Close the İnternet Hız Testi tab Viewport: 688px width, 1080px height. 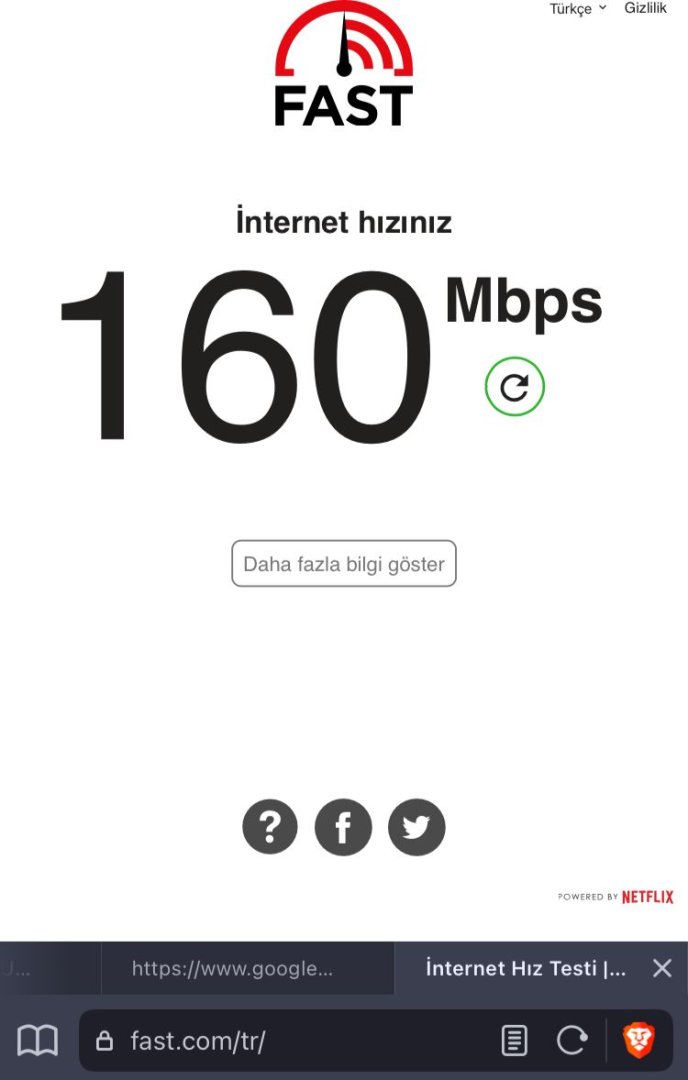[x=661, y=968]
